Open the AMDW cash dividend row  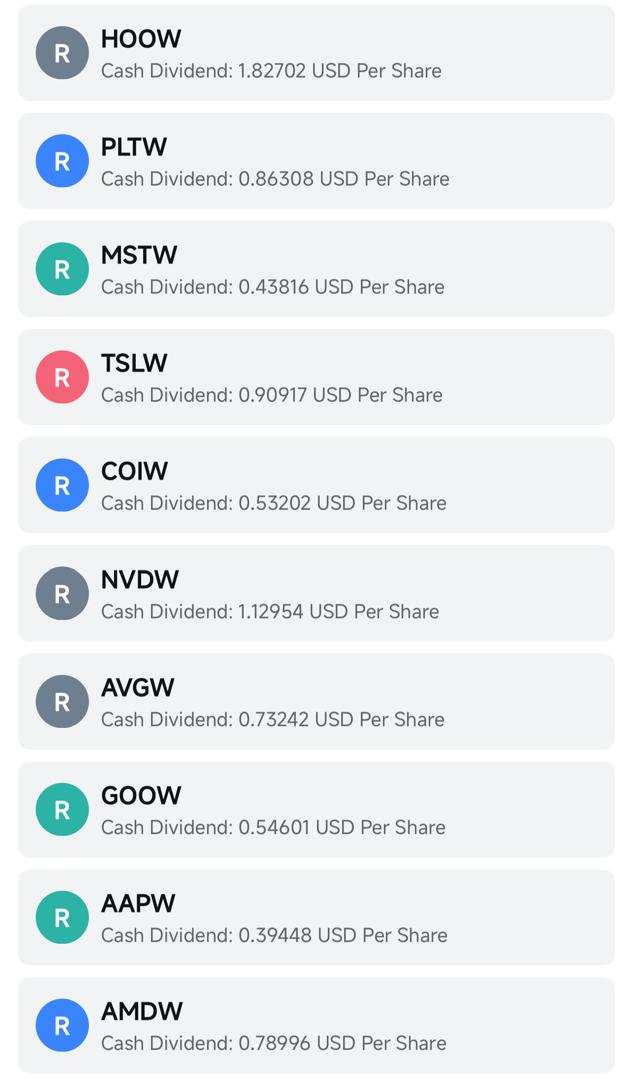click(x=316, y=1026)
